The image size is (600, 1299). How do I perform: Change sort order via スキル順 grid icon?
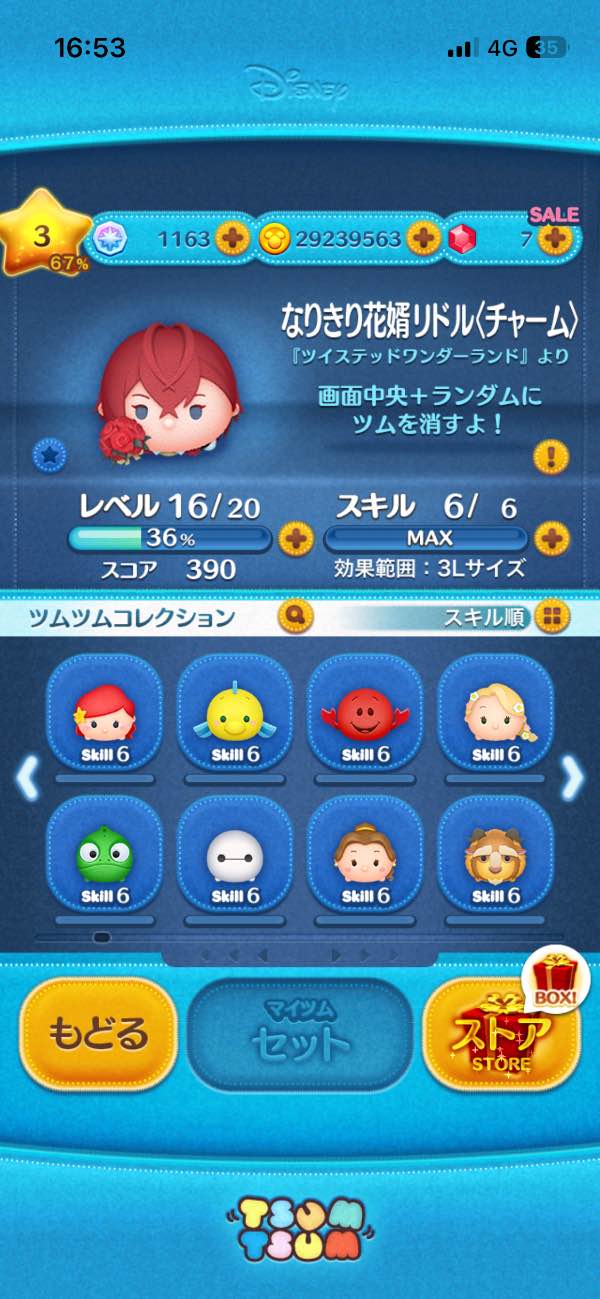(x=549, y=616)
